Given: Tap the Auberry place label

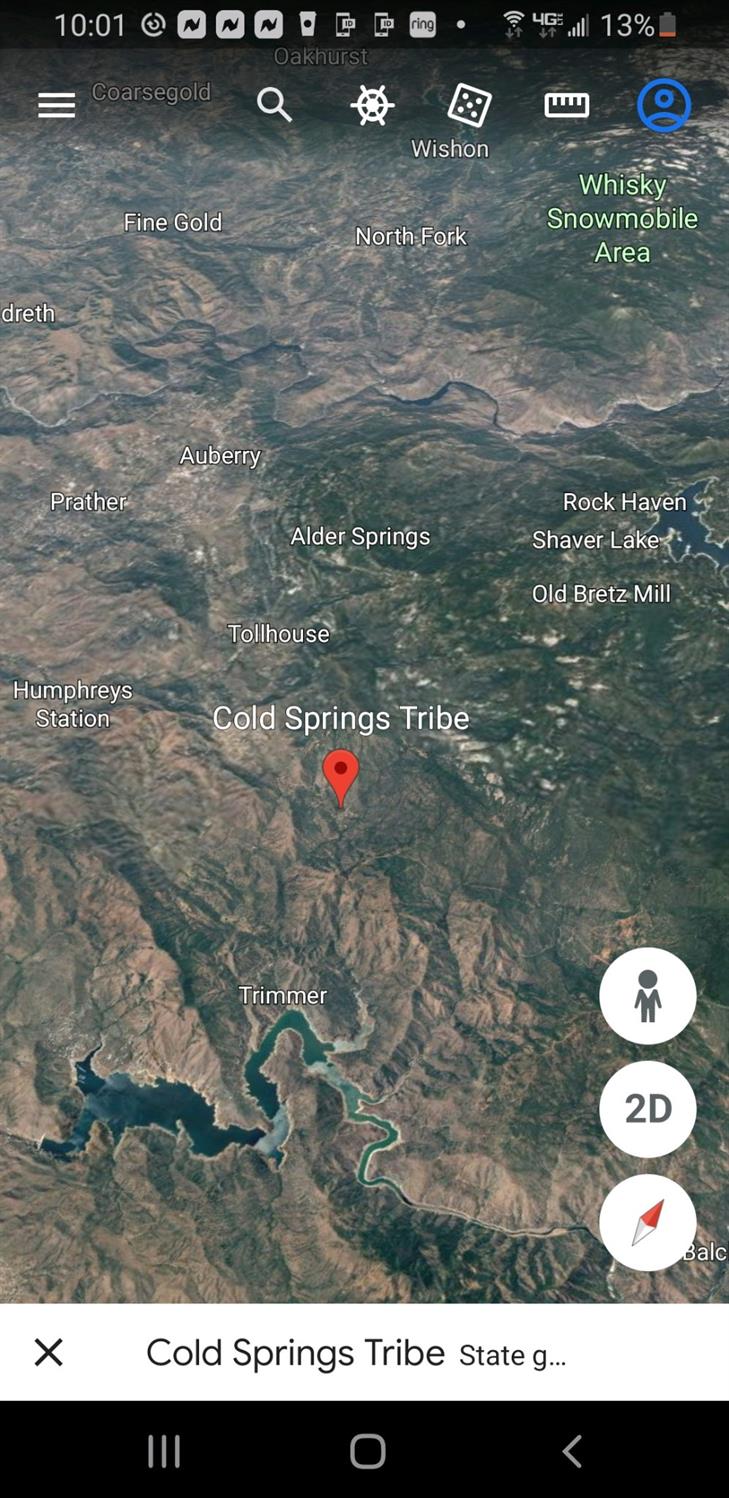Looking at the screenshot, I should (x=219, y=455).
